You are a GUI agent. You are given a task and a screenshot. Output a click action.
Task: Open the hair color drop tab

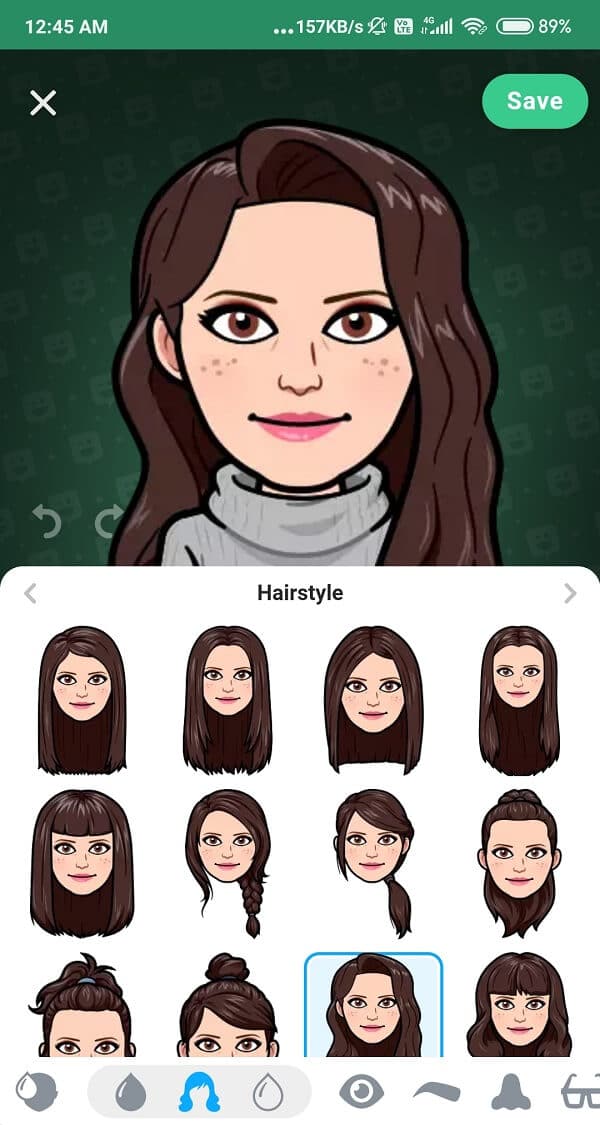pyautogui.click(x=130, y=1093)
